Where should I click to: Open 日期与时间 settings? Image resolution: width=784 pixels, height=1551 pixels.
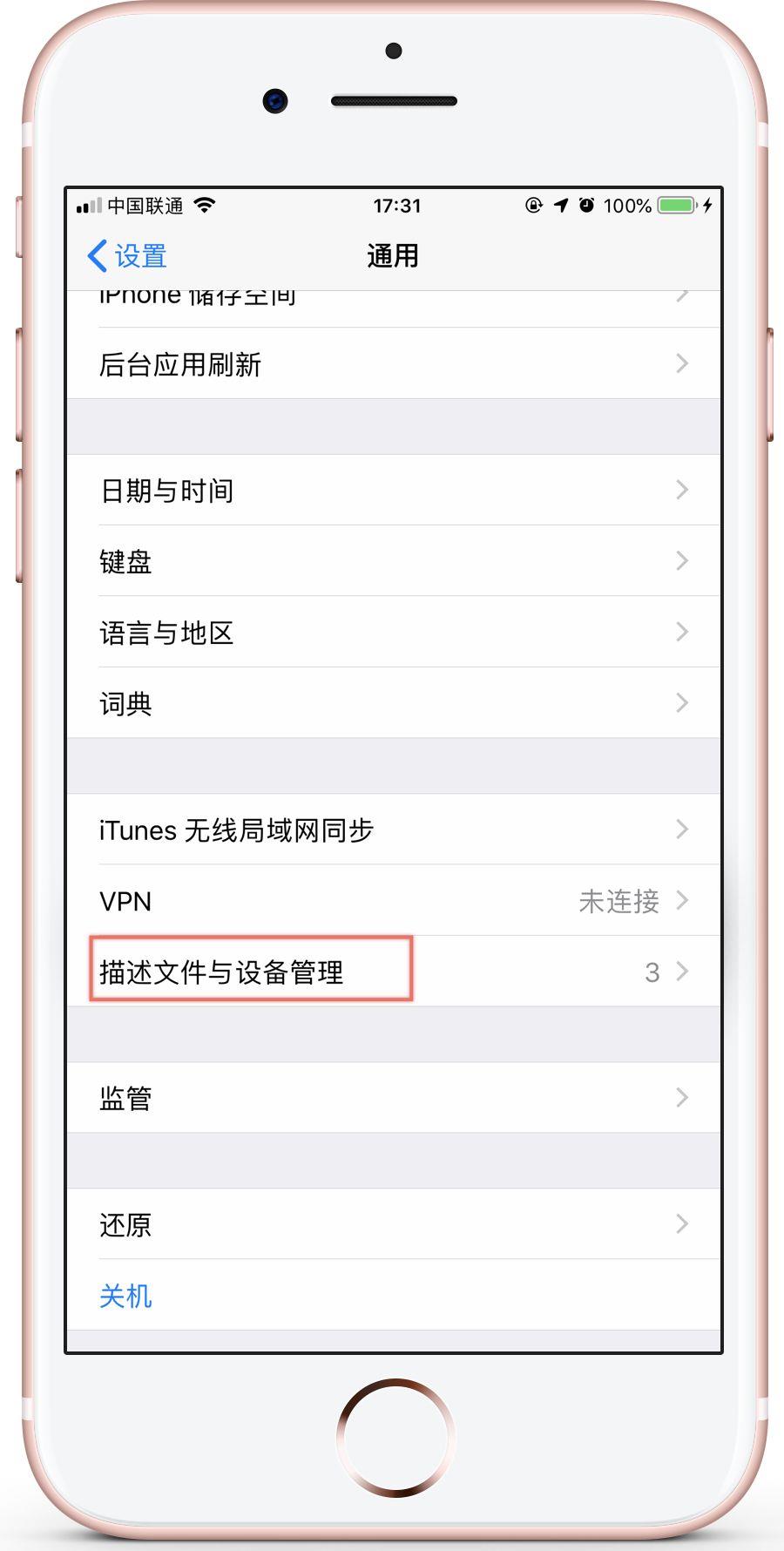(x=392, y=491)
